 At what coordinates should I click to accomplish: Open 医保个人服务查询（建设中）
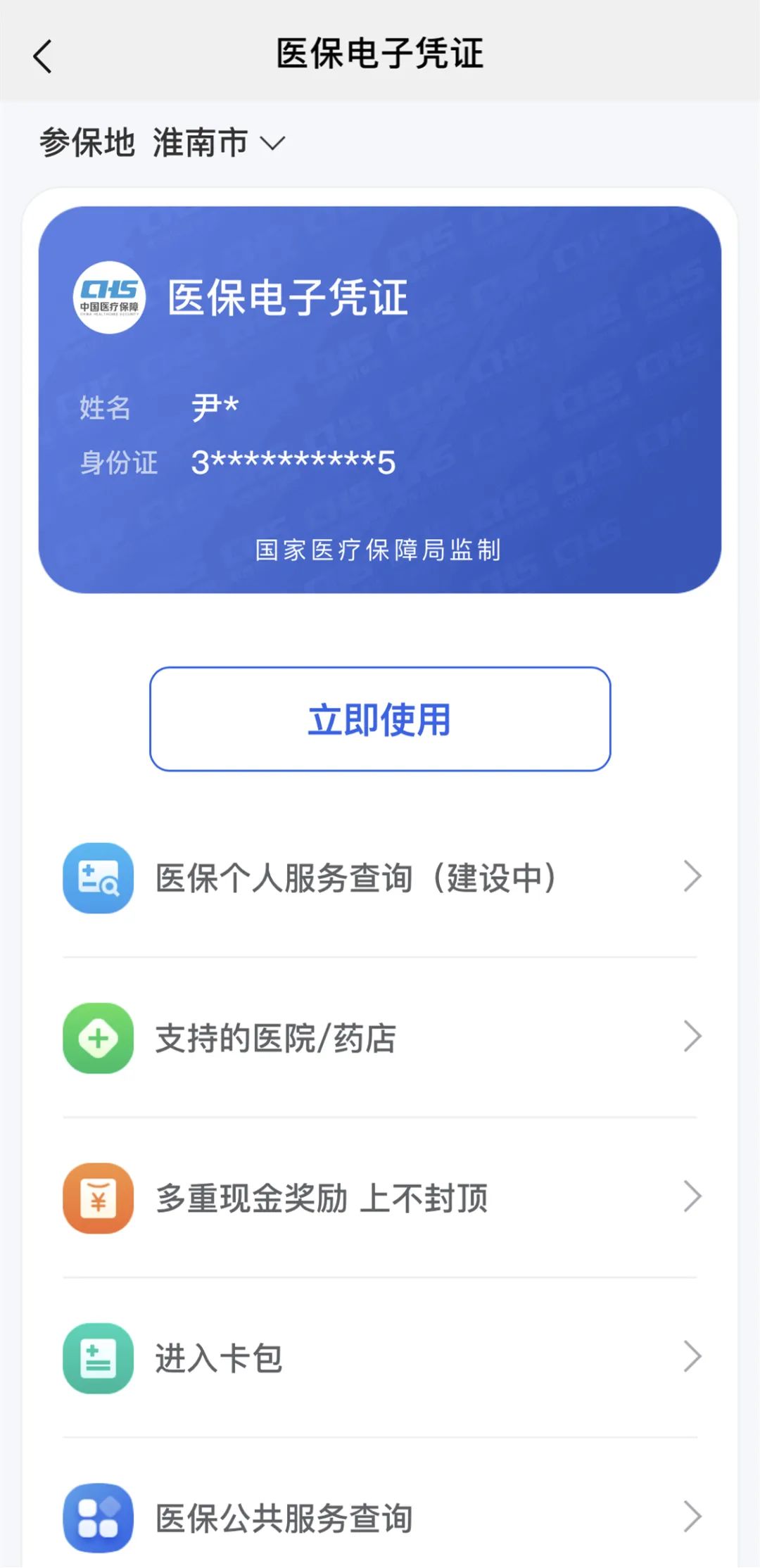point(380,878)
